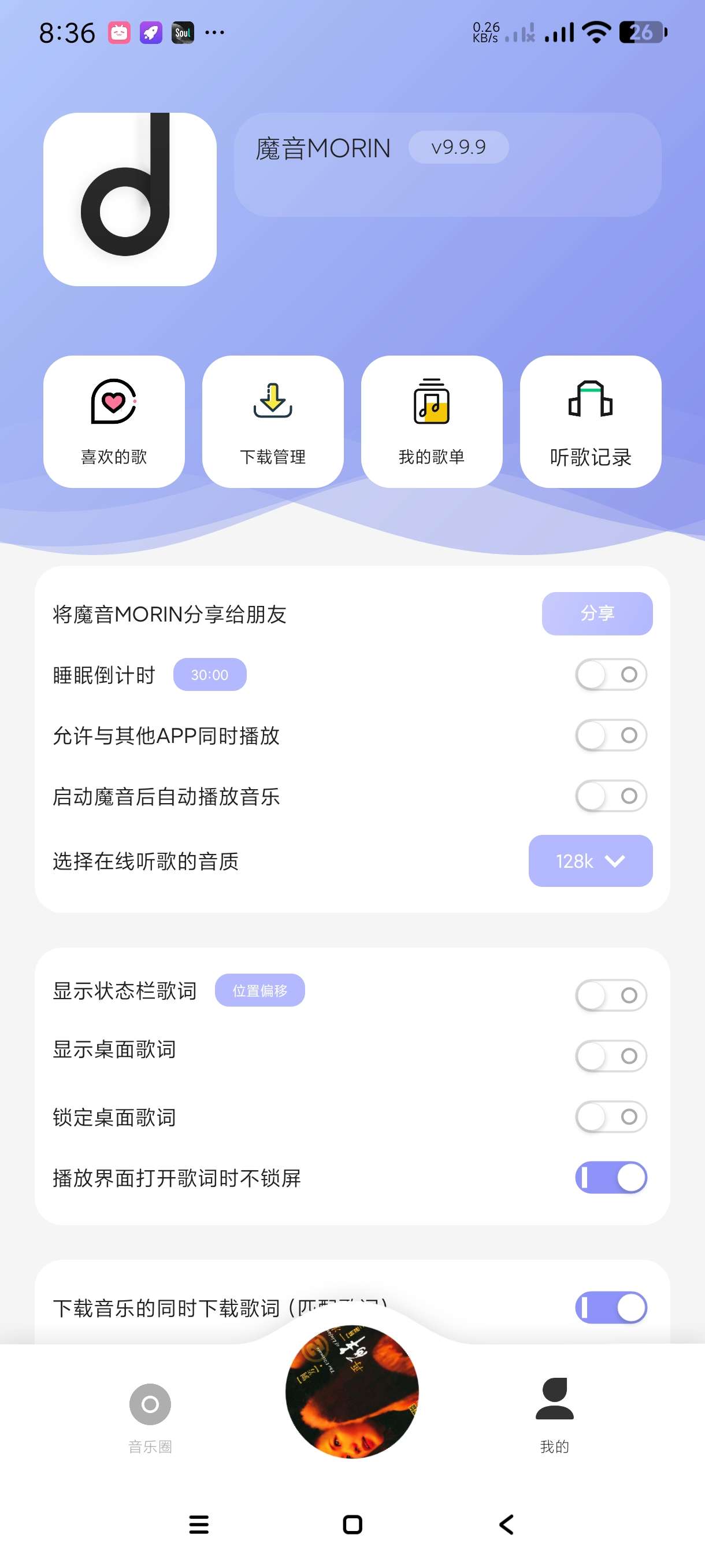Viewport: 705px width, 1568px height.
Task: Open 听歌记录 listening history
Action: click(x=590, y=421)
